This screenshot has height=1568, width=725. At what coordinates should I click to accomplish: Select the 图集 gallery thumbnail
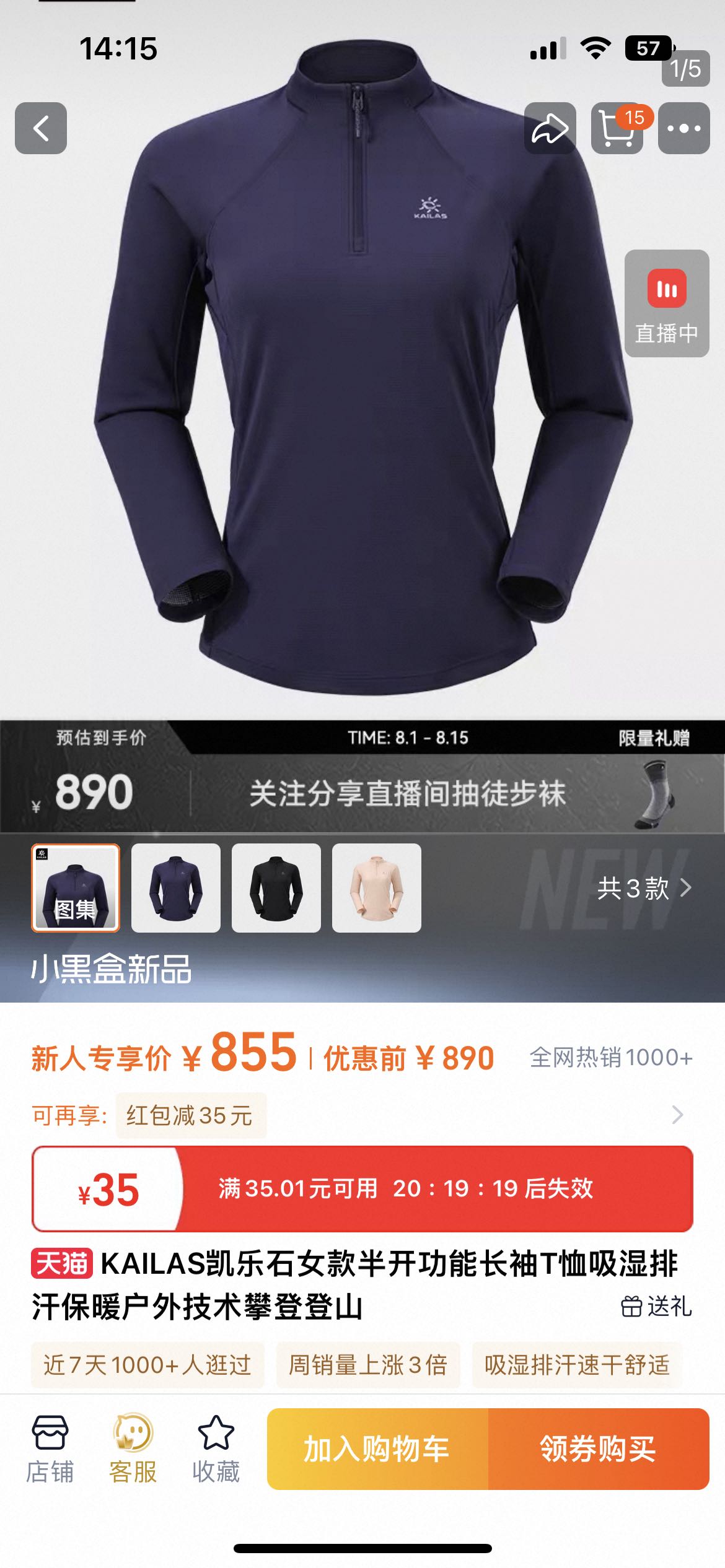click(76, 887)
